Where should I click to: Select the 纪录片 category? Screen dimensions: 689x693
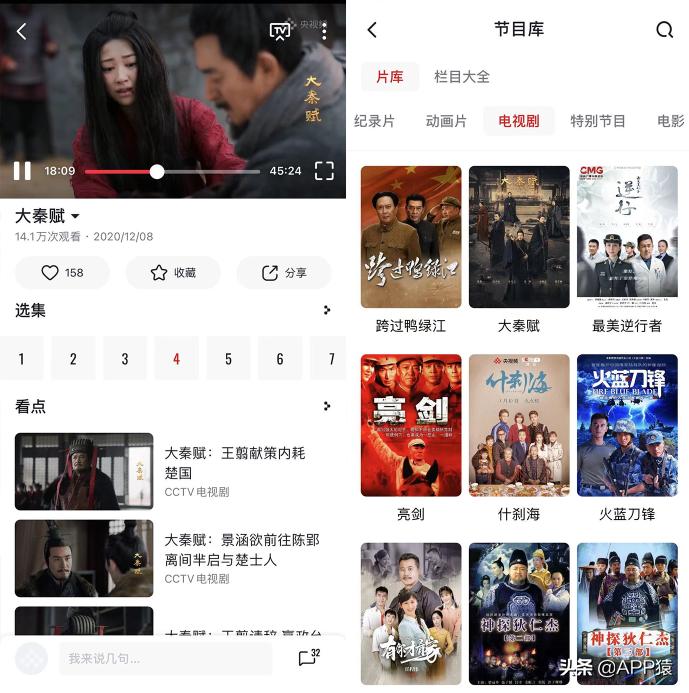(x=374, y=121)
